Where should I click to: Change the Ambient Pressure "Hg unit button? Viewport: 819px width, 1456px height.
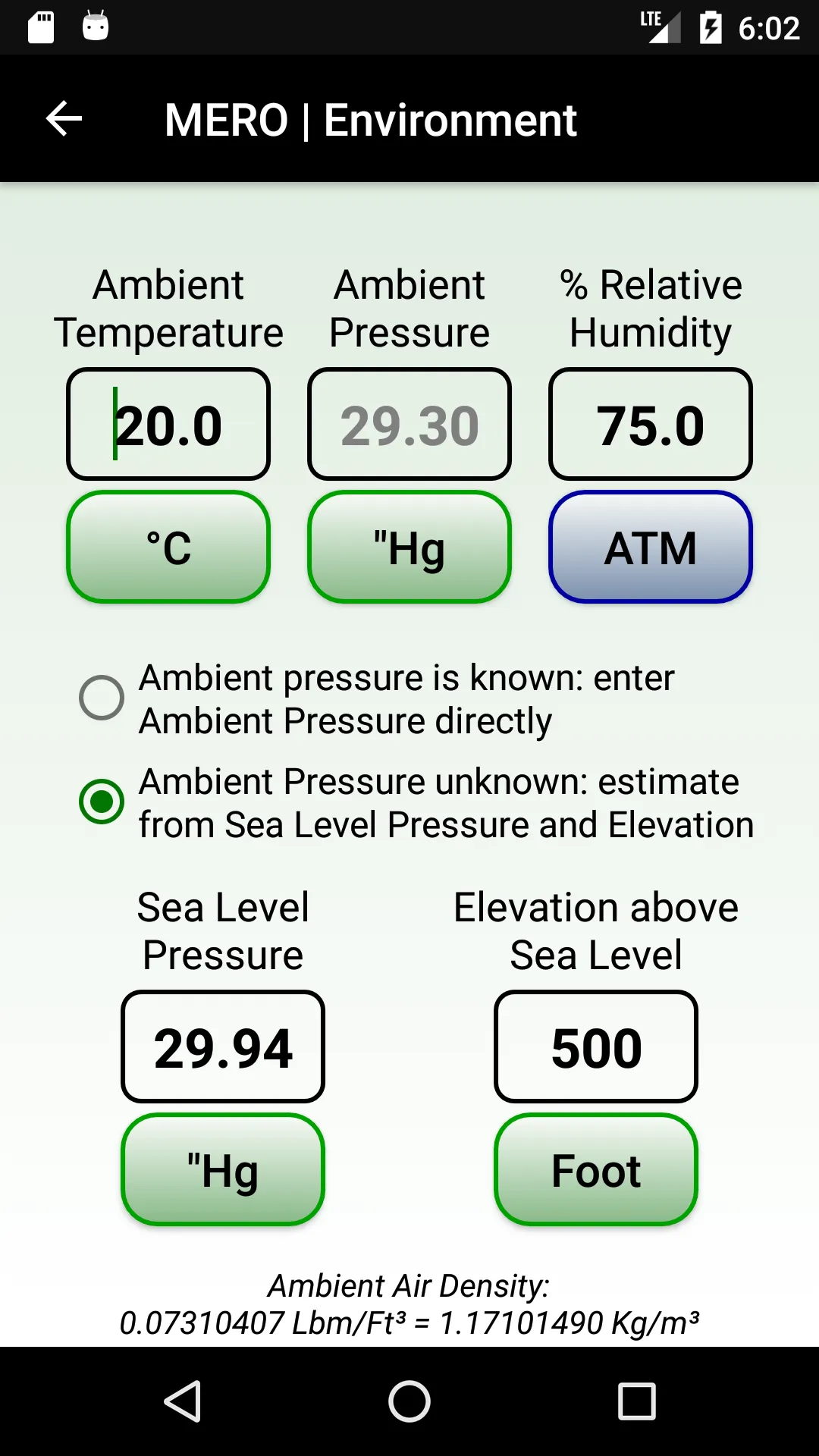409,548
